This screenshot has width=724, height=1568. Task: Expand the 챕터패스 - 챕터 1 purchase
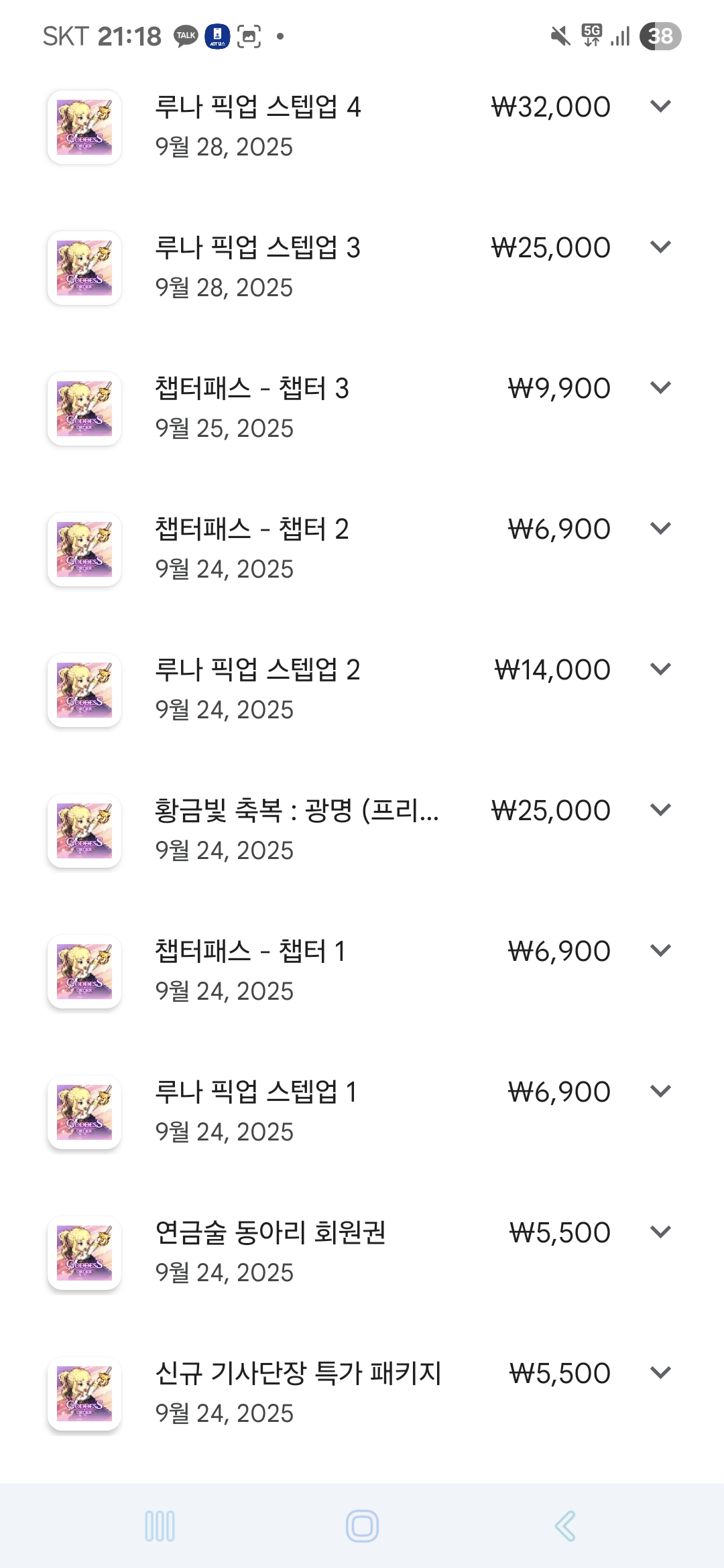pyautogui.click(x=660, y=951)
